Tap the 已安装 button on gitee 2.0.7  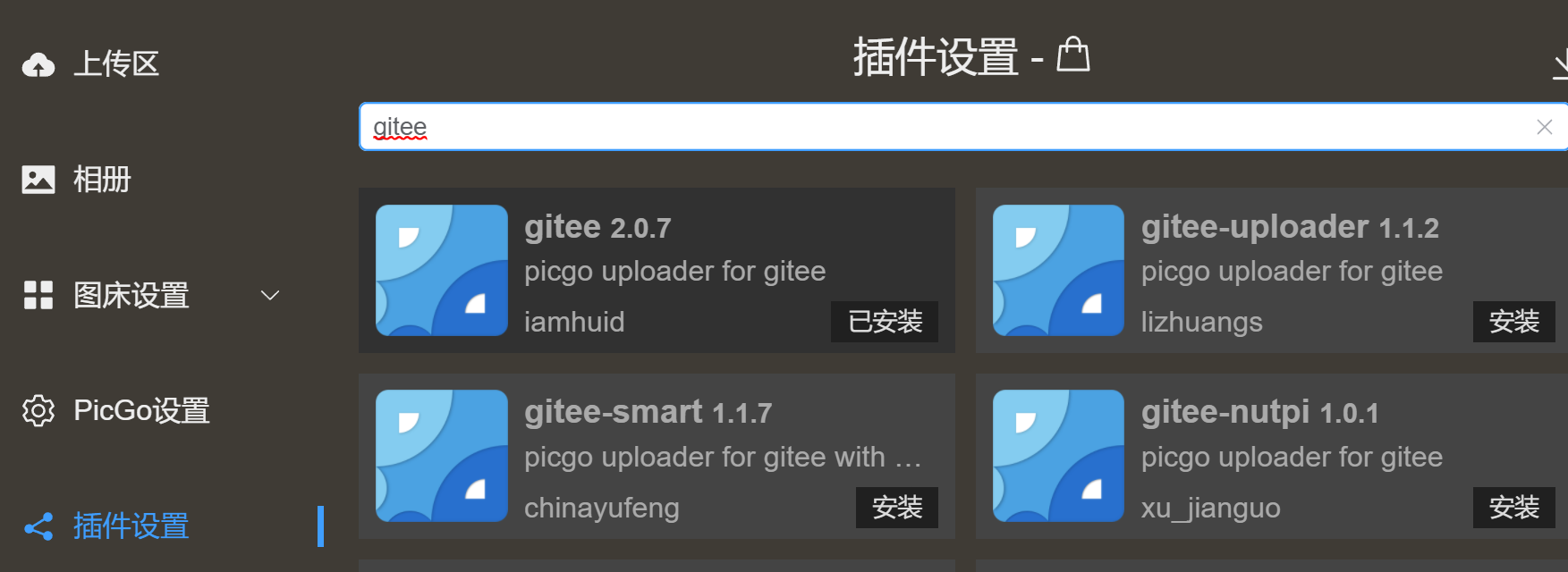click(x=884, y=322)
